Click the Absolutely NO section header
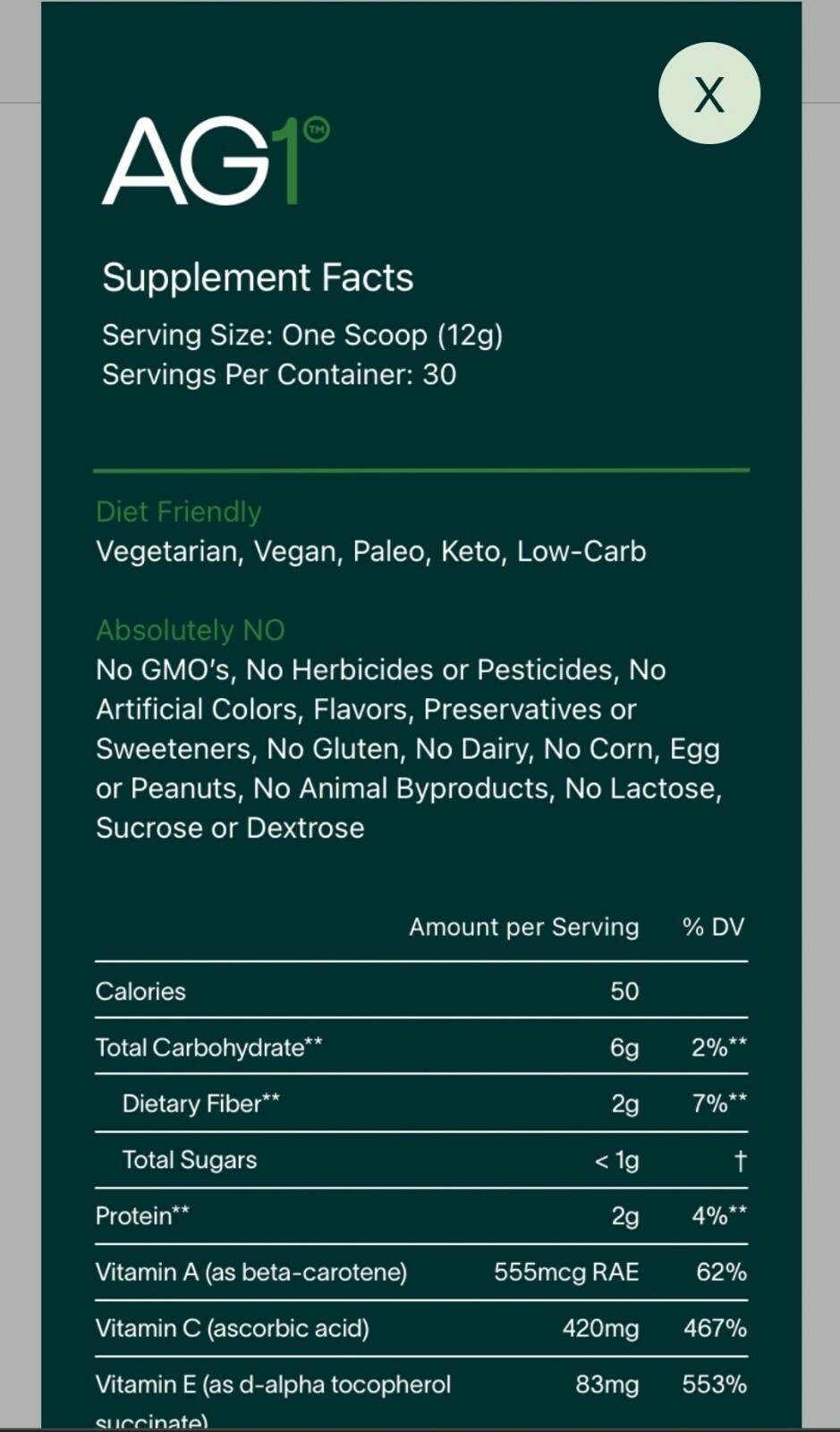This screenshot has height=1432, width=840. tap(190, 629)
